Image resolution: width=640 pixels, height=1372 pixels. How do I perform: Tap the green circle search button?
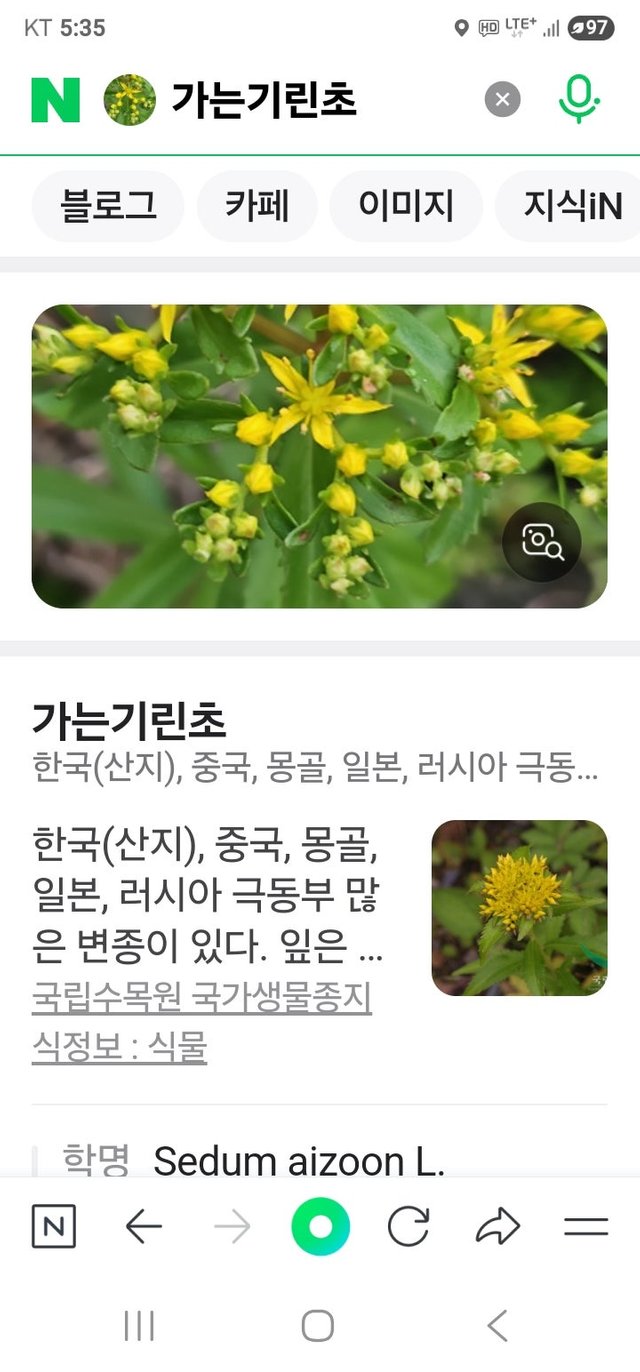(321, 1227)
